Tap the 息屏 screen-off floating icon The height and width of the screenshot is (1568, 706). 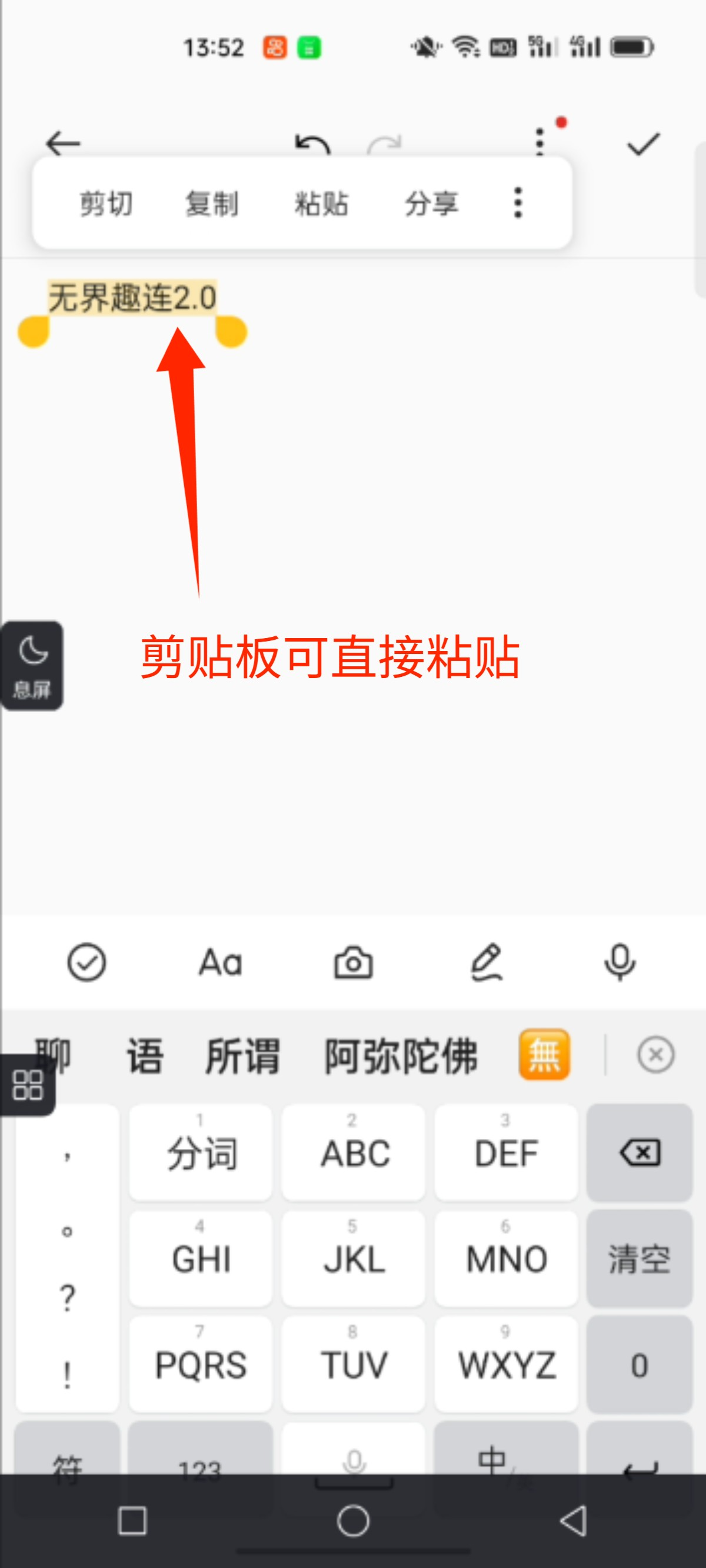33,666
